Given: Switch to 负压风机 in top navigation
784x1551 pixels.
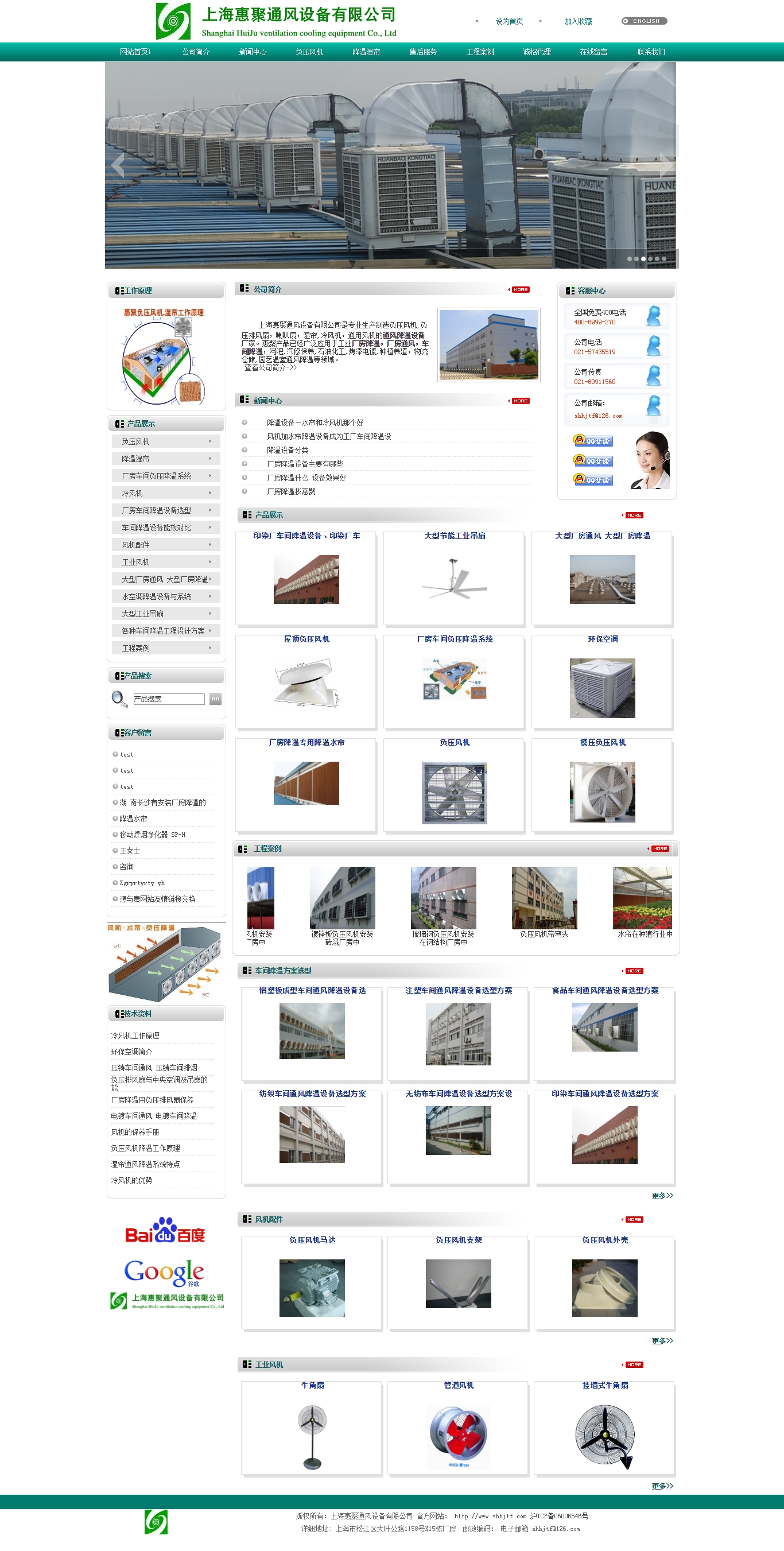Looking at the screenshot, I should click(309, 52).
